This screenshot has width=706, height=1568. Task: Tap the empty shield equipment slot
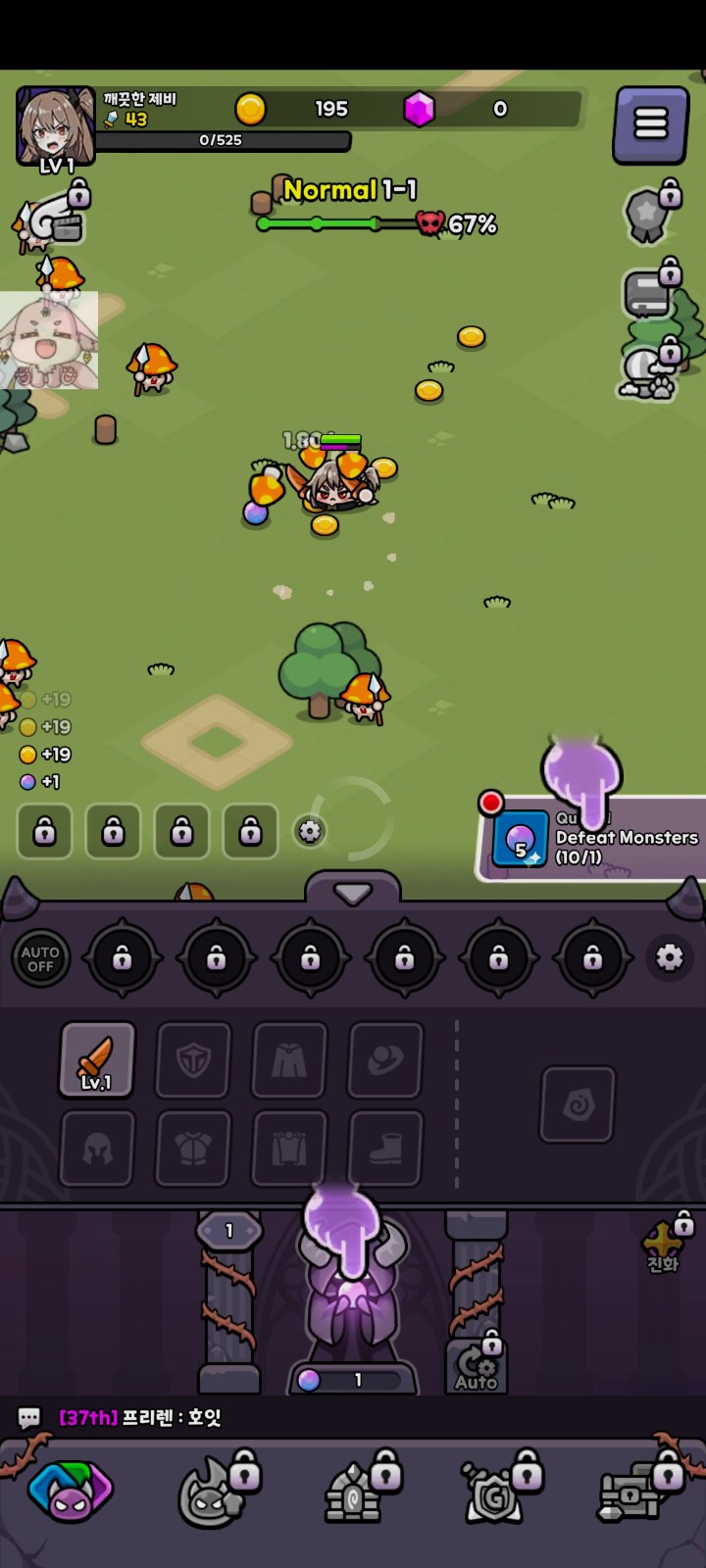(193, 1059)
